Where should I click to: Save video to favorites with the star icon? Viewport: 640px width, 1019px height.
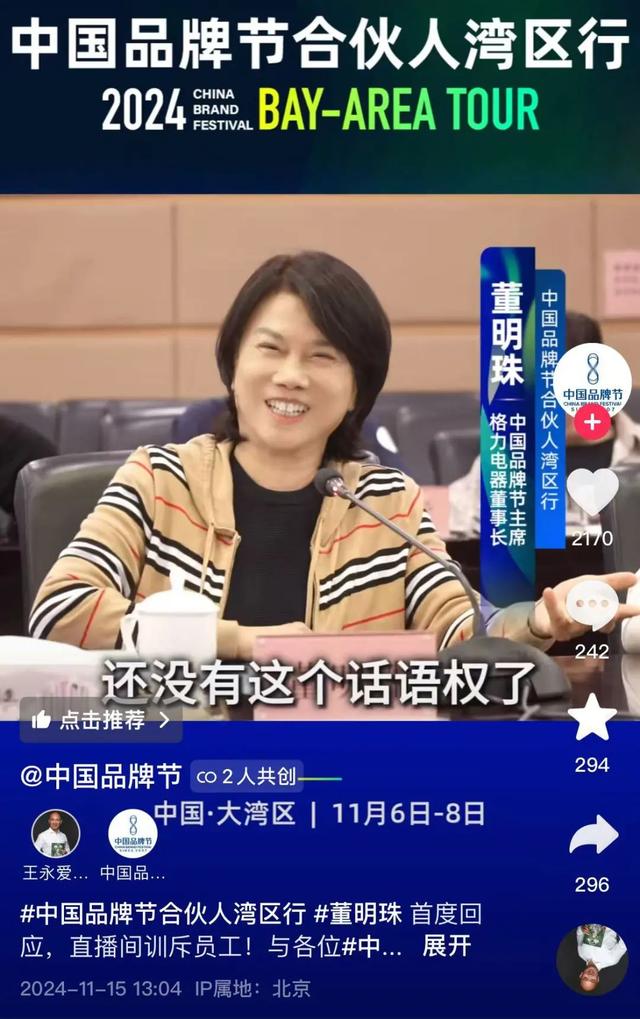[592, 720]
